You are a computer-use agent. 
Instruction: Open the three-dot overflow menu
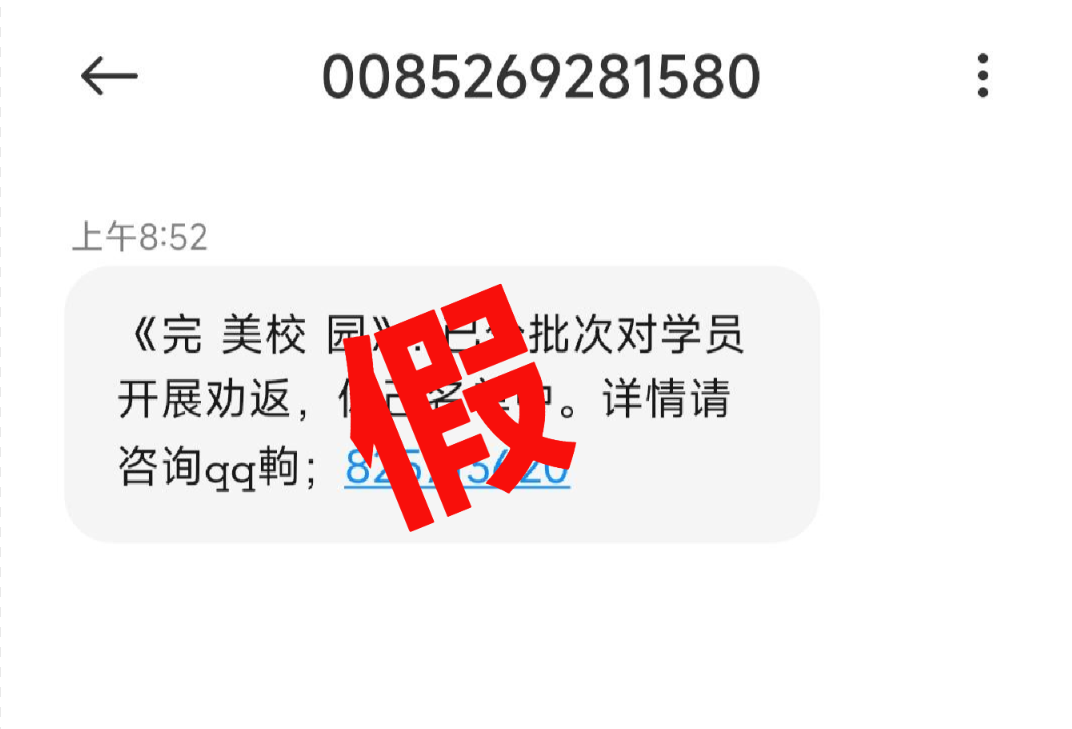983,76
